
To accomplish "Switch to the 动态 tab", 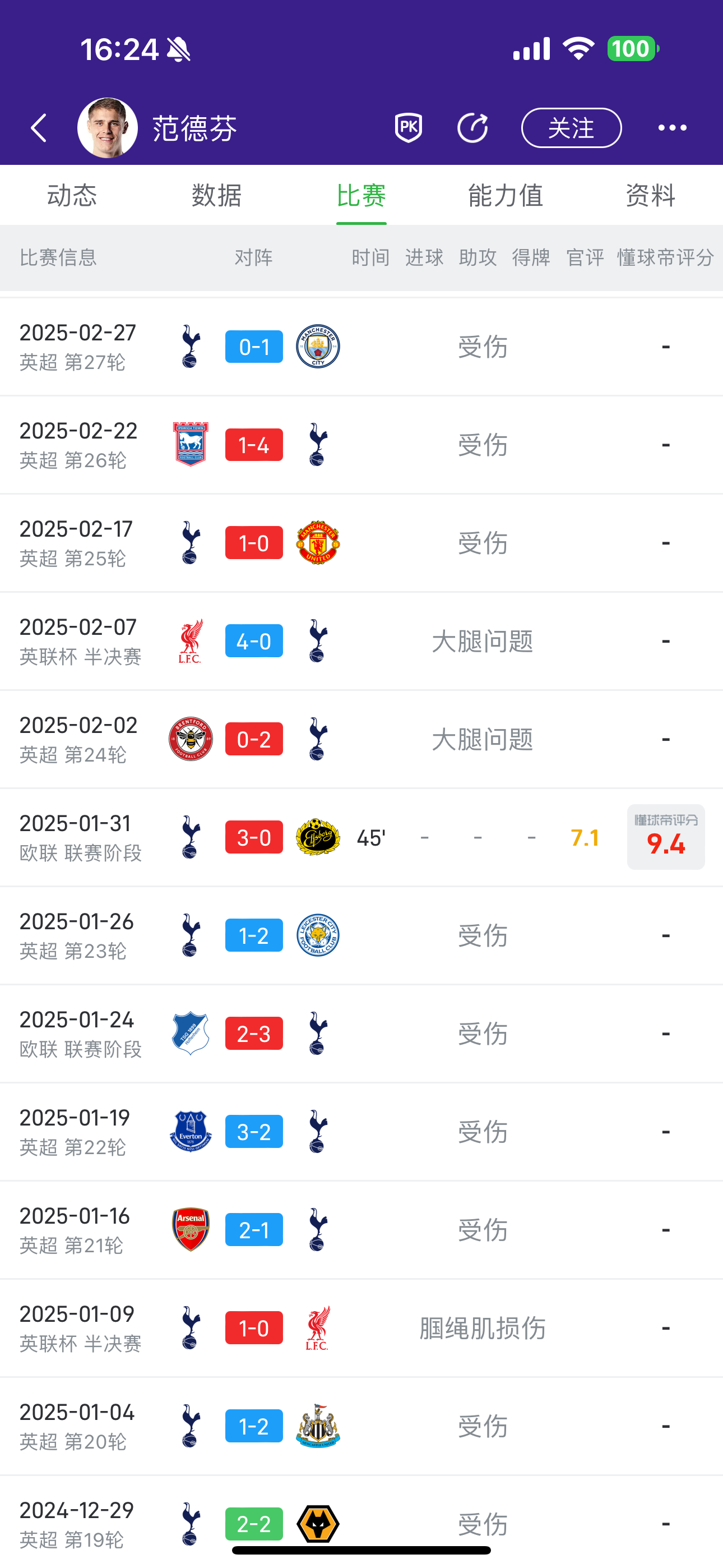I will [72, 196].
